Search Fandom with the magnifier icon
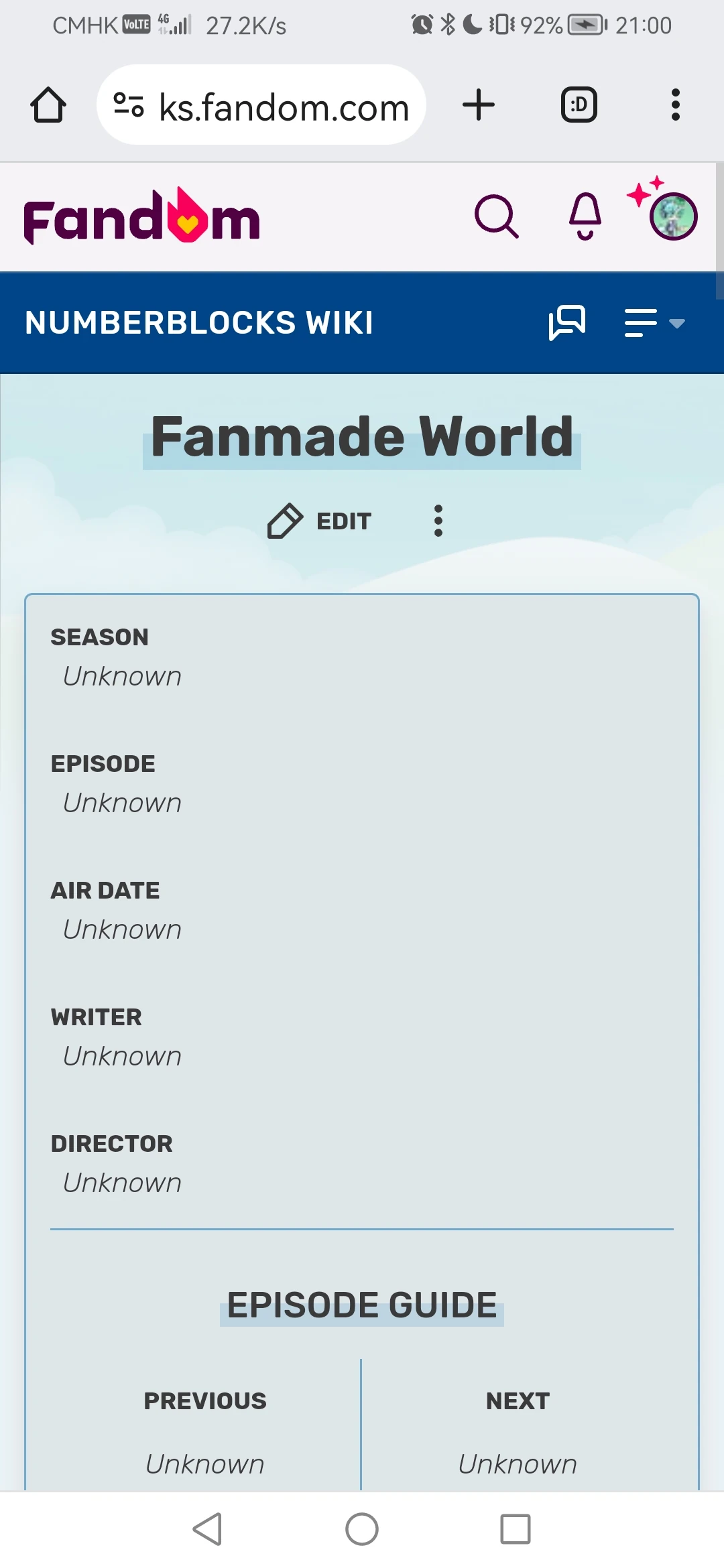The image size is (724, 1568). click(496, 216)
